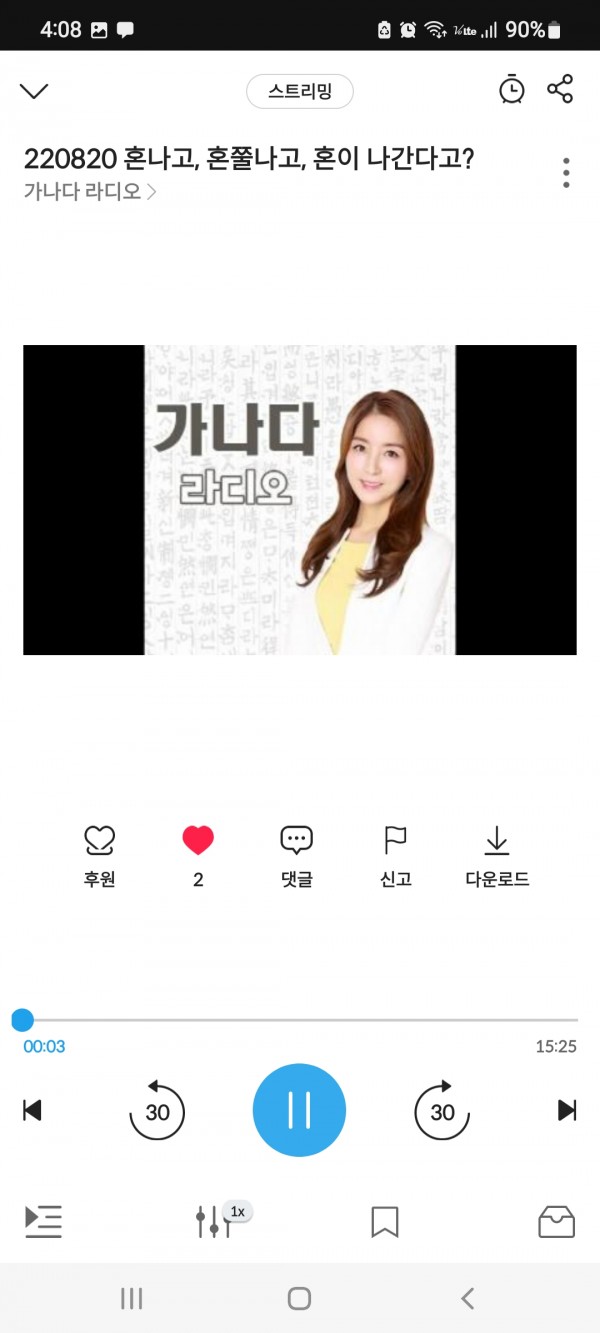Rewind 30 seconds
This screenshot has height=1333, width=600.
pyautogui.click(x=157, y=1110)
